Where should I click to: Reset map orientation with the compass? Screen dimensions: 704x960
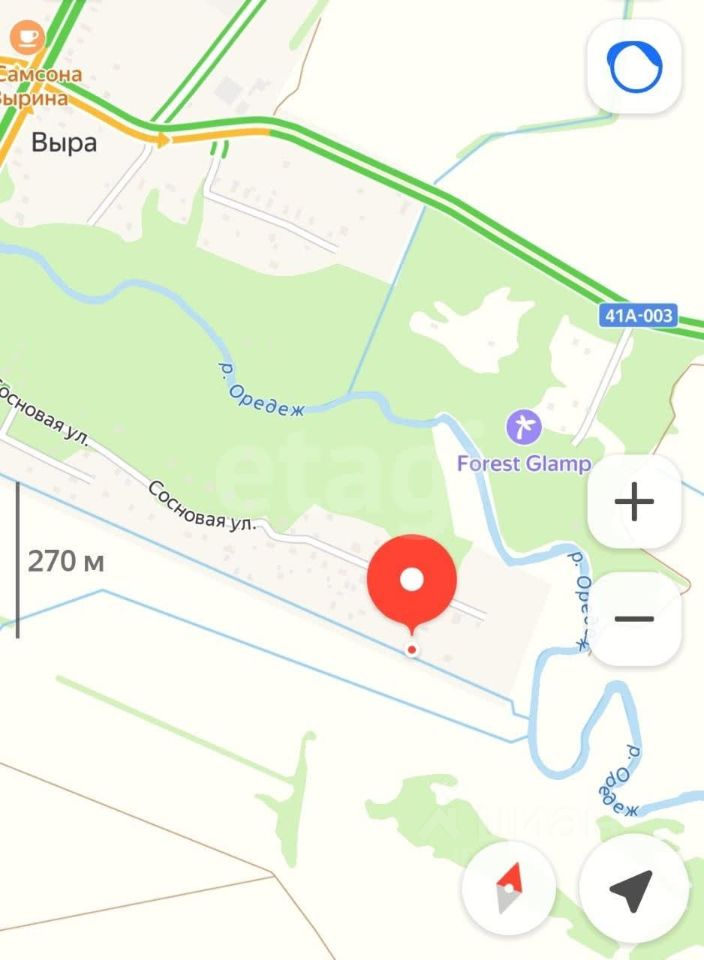click(x=510, y=888)
